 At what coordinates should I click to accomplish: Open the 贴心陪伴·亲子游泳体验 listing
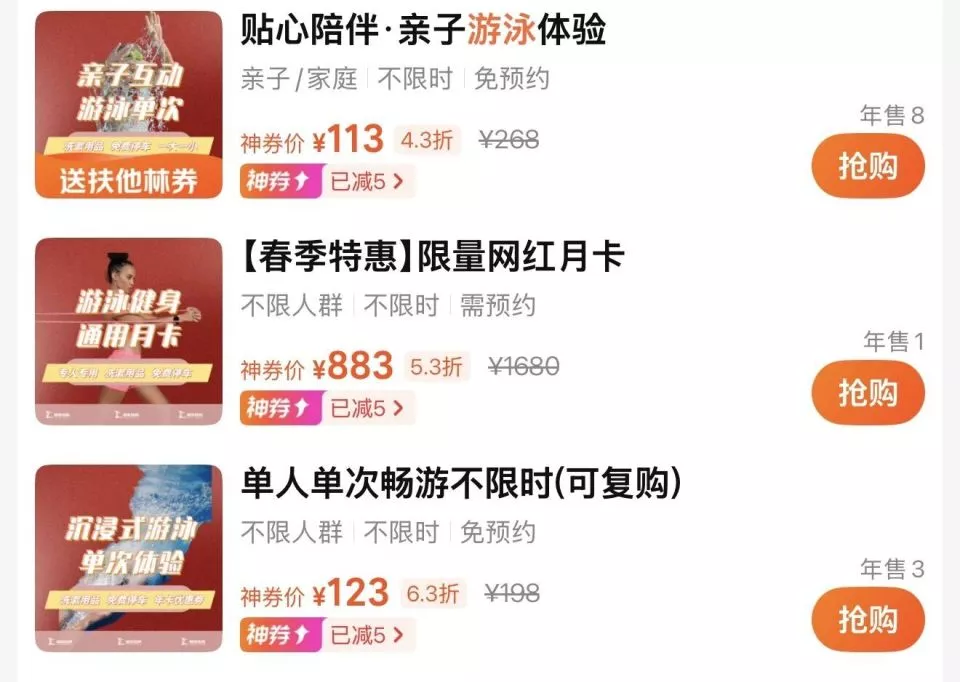[x=423, y=29]
